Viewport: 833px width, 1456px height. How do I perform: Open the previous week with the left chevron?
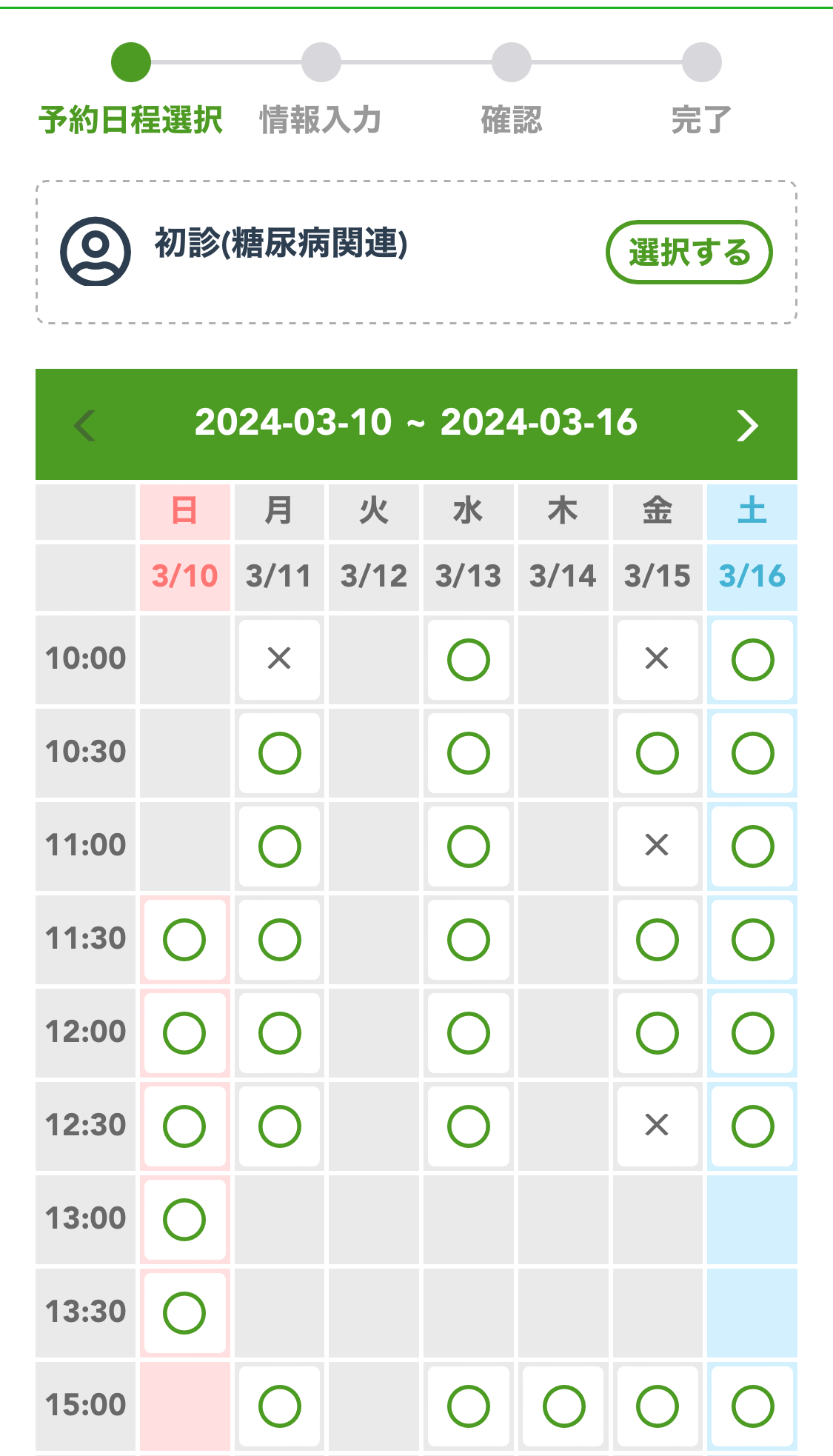[84, 424]
